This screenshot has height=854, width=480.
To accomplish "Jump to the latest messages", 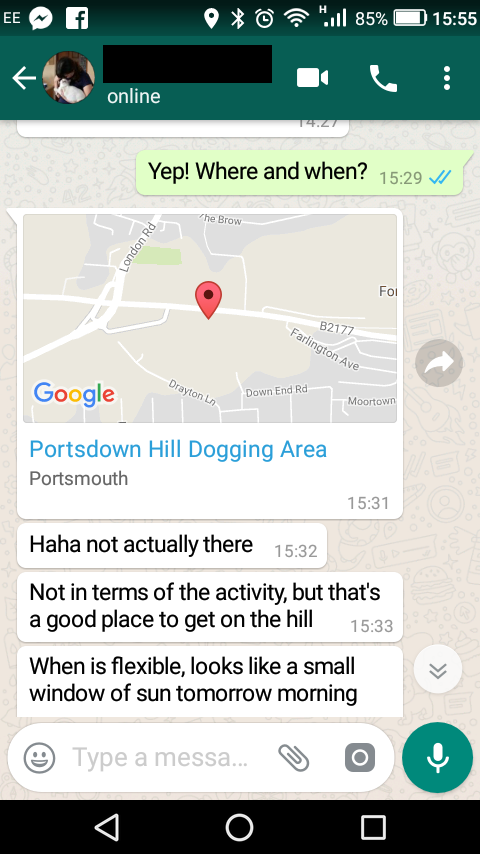I will tap(438, 669).
